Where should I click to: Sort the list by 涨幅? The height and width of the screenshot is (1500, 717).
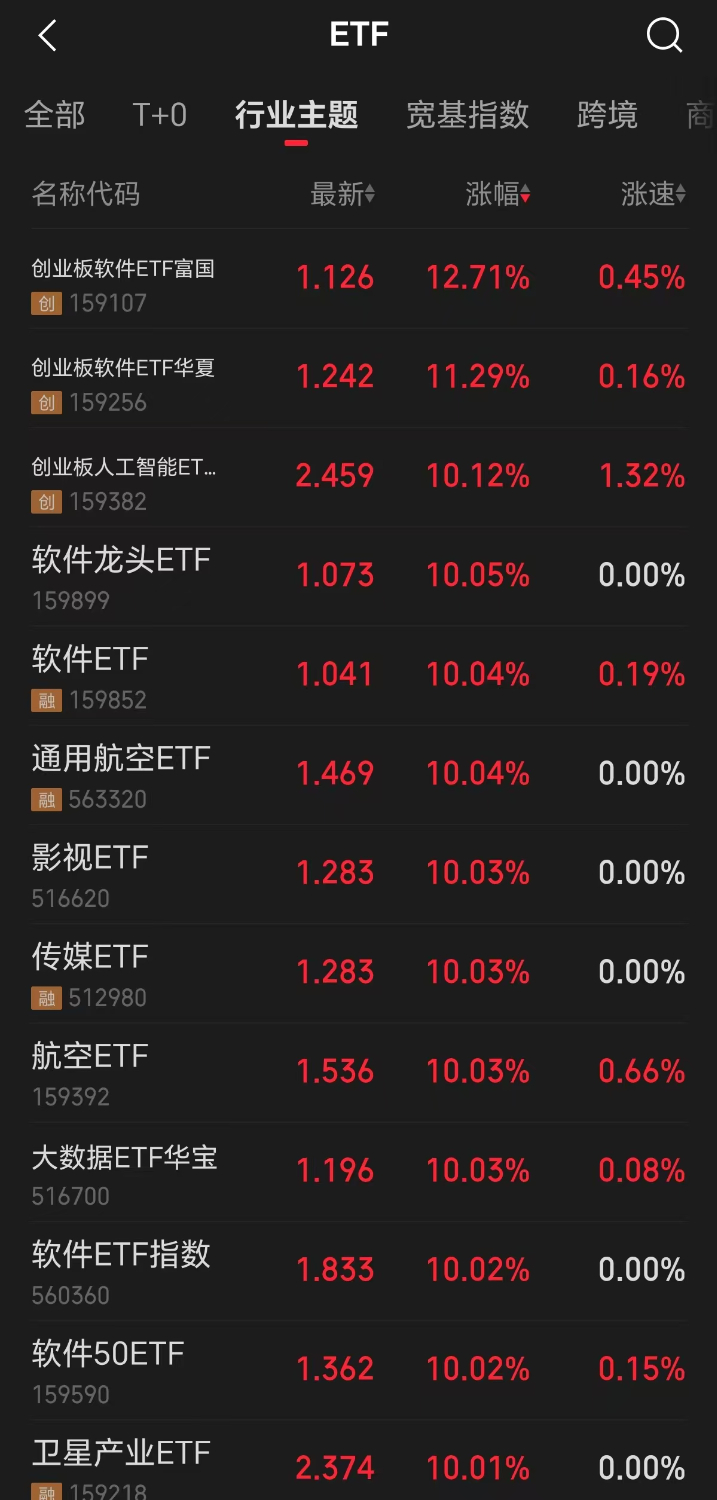point(498,194)
